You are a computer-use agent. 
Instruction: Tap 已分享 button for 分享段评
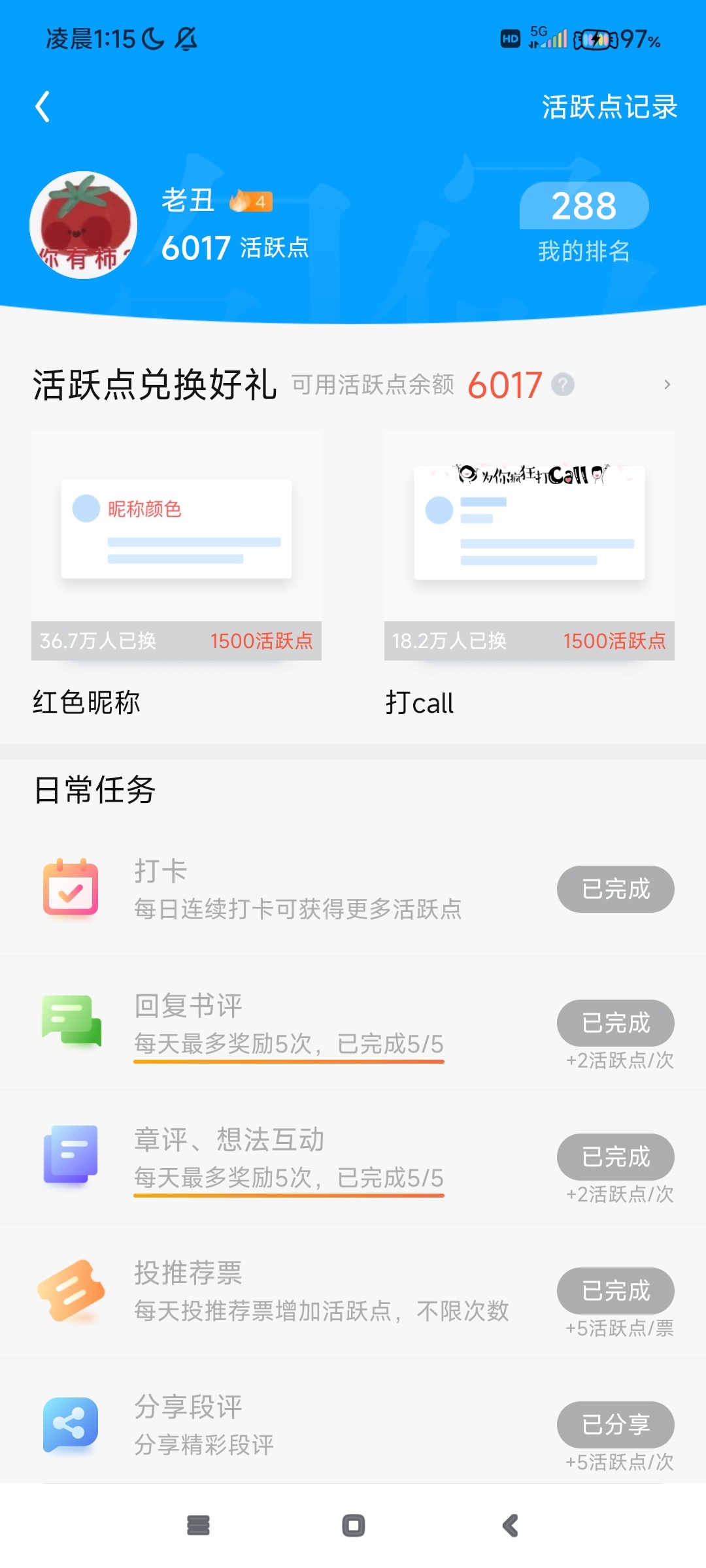pos(615,1425)
